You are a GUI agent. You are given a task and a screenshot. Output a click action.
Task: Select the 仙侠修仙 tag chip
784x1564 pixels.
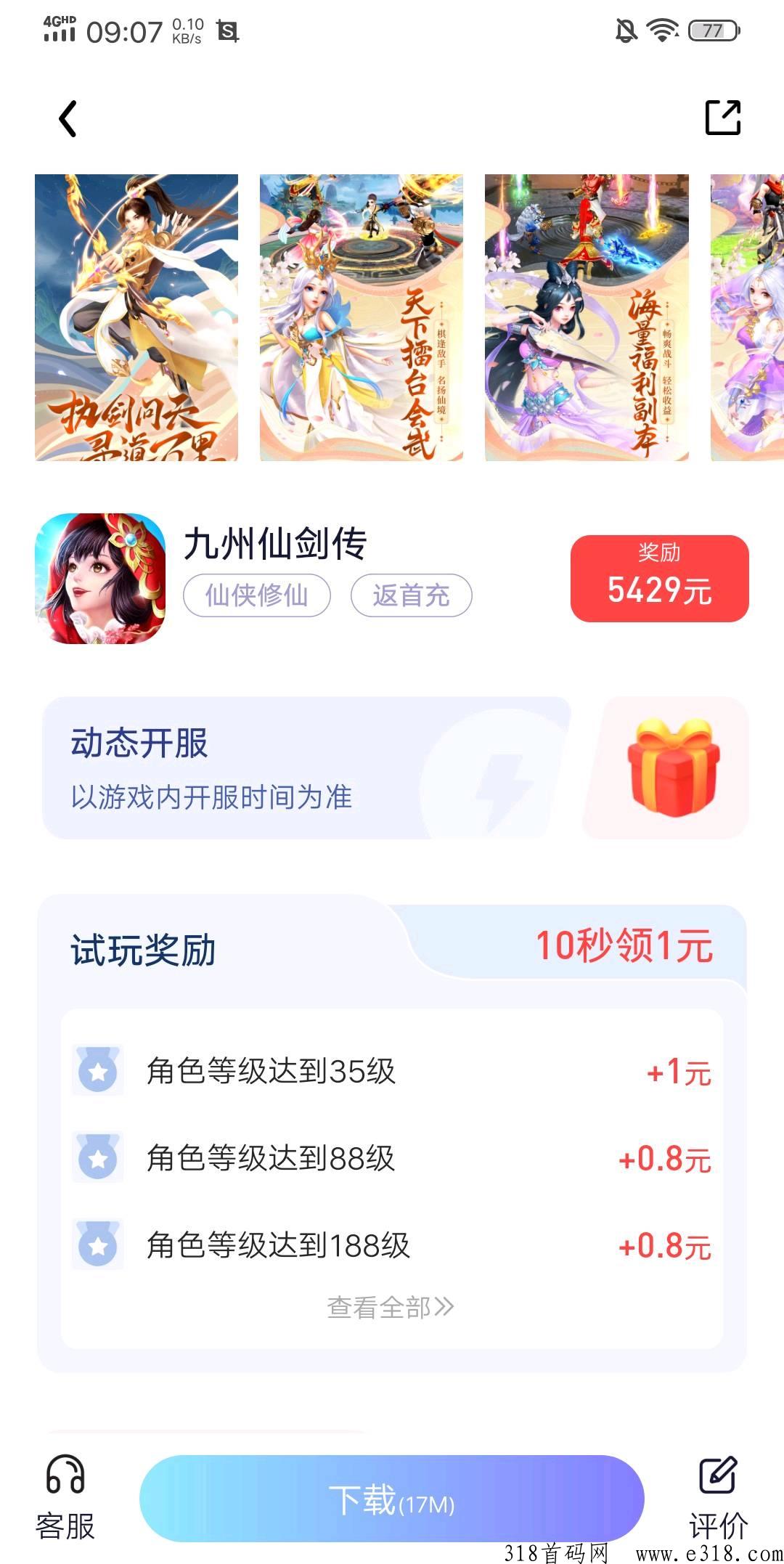[x=257, y=596]
